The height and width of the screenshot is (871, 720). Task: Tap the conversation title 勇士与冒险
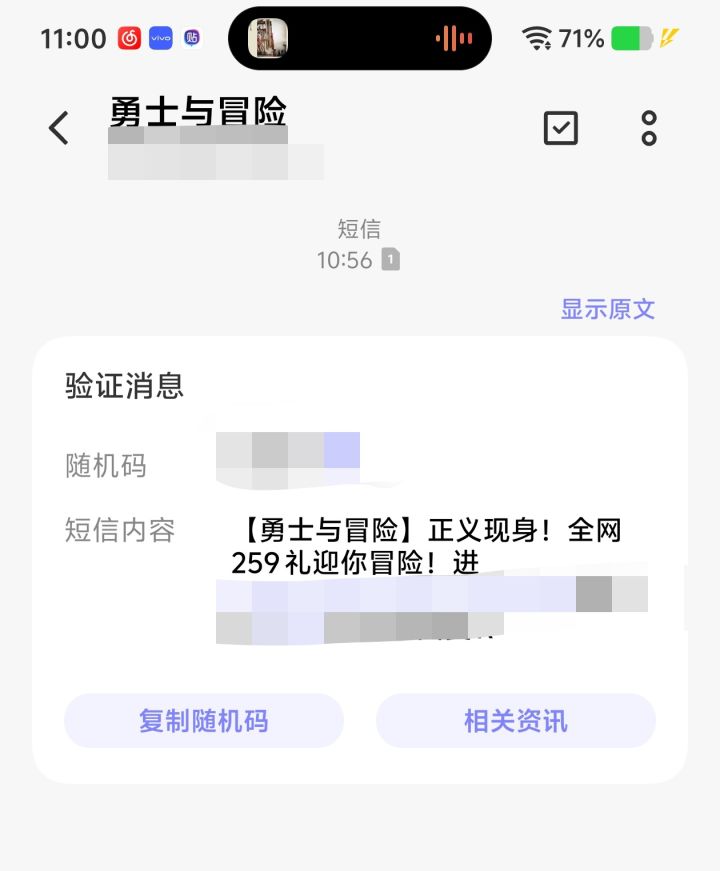point(198,114)
